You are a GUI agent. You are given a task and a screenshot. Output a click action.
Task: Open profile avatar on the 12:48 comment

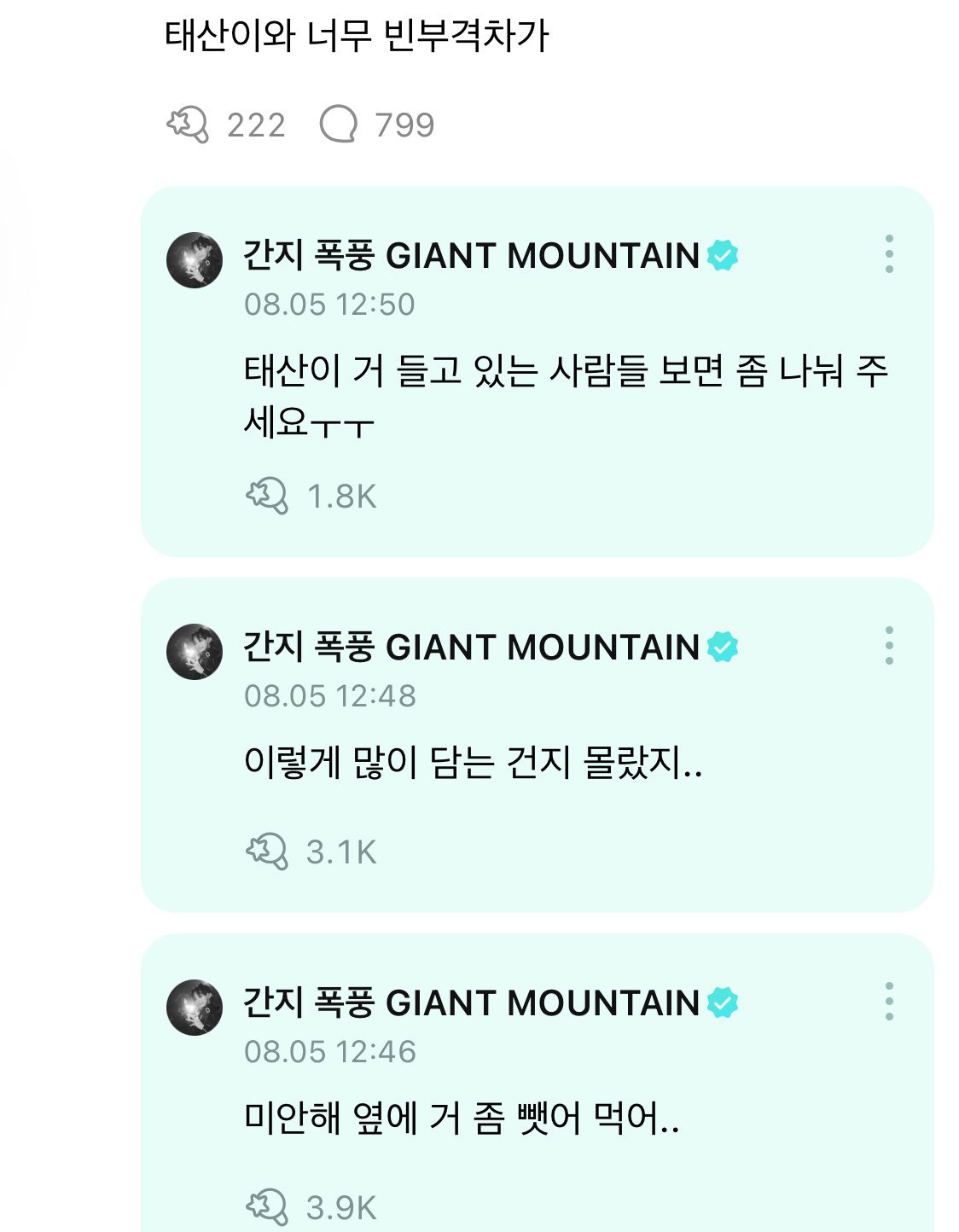tap(195, 652)
